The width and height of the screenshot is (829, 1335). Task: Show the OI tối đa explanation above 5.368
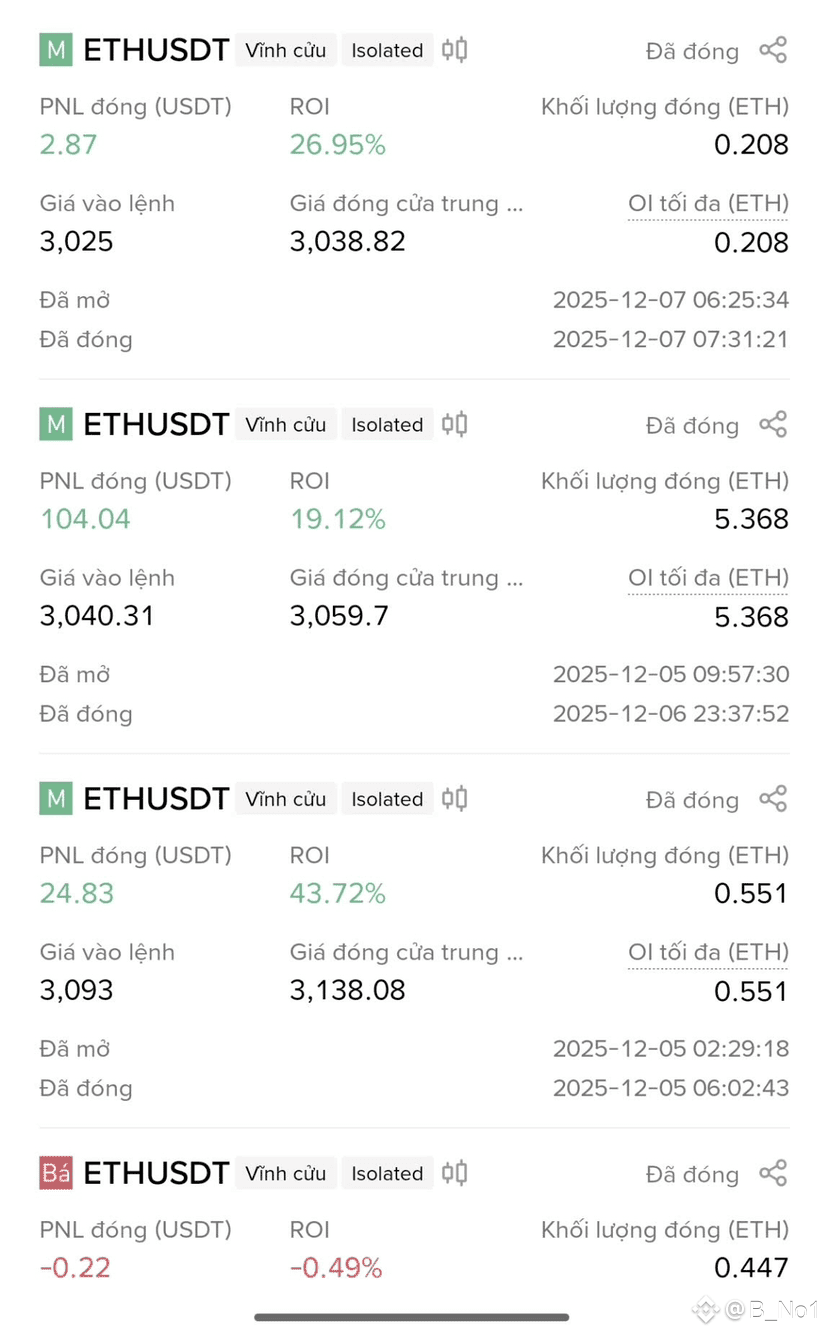click(708, 578)
